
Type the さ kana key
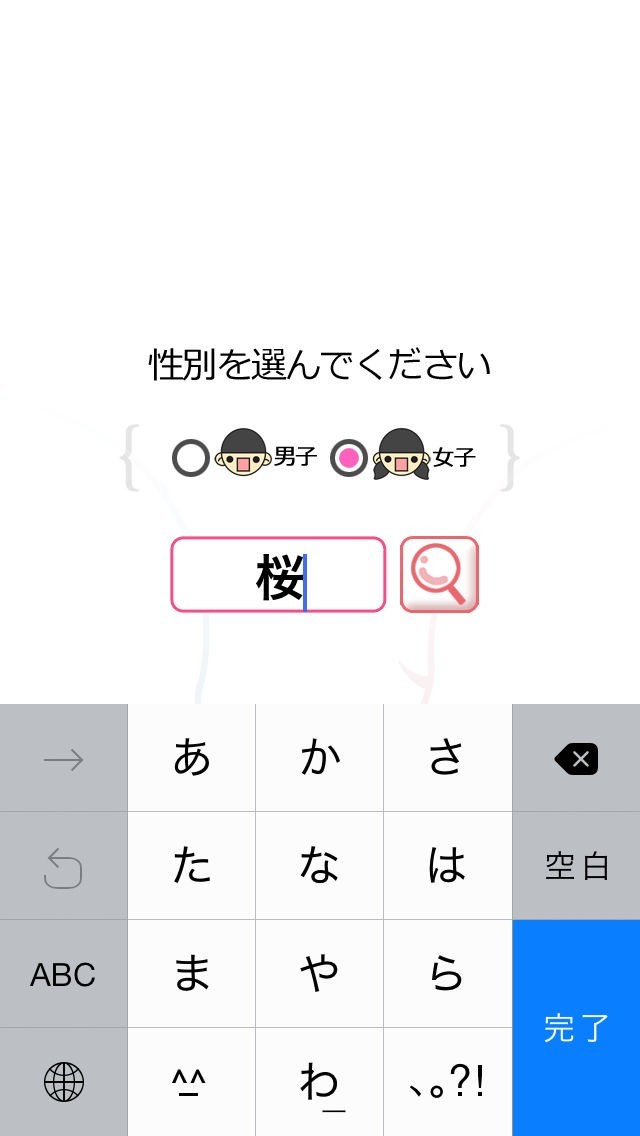click(x=447, y=759)
